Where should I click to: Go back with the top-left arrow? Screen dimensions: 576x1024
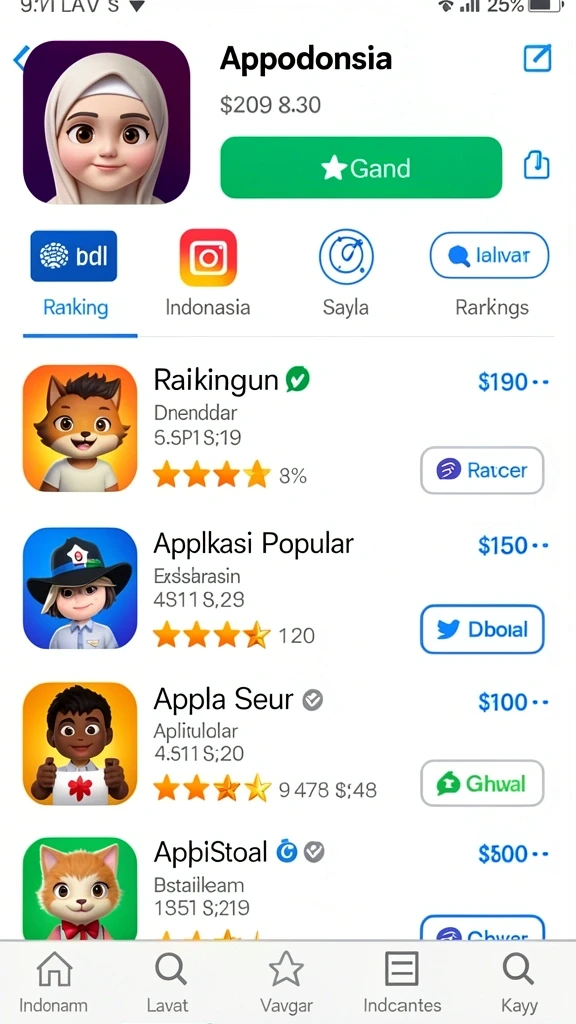click(x=20, y=58)
